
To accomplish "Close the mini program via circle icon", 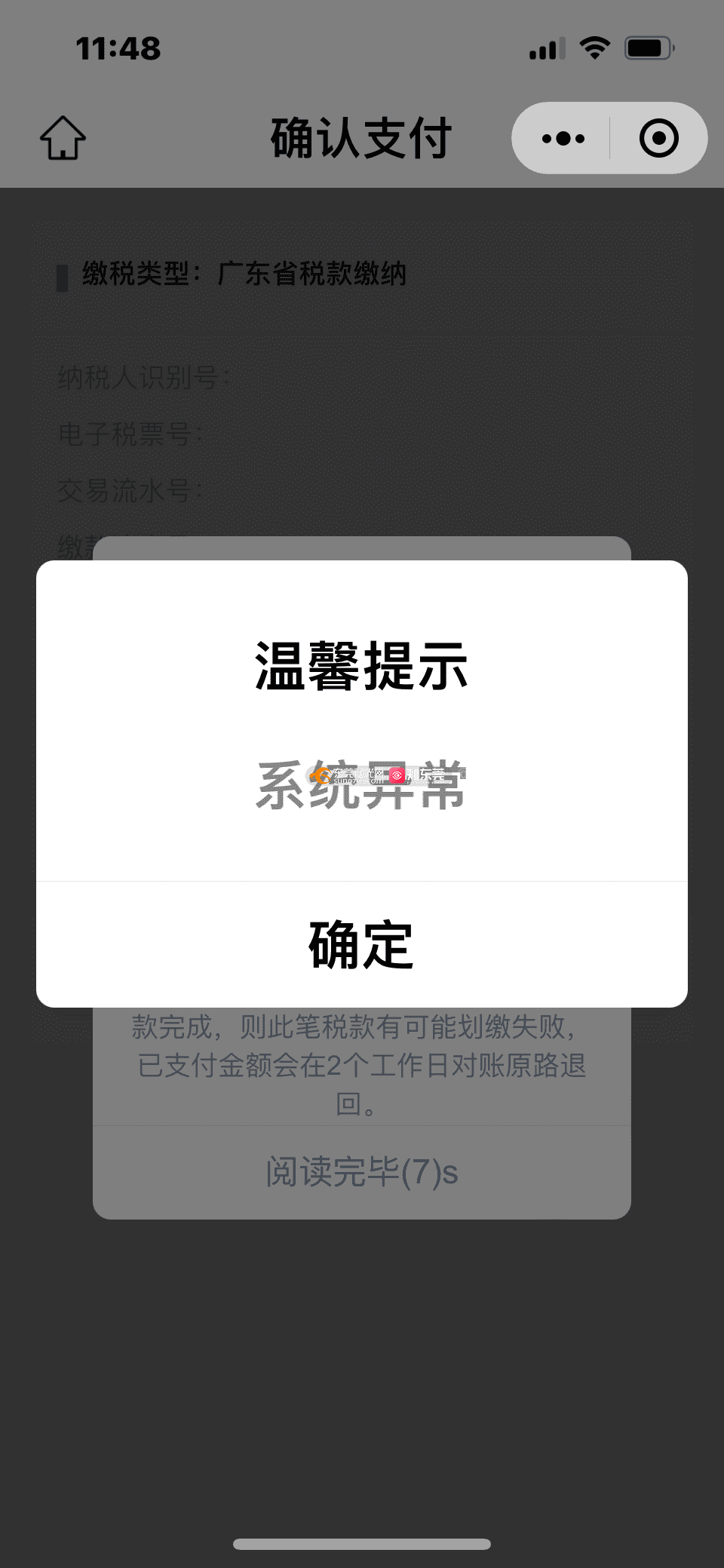I will click(658, 138).
